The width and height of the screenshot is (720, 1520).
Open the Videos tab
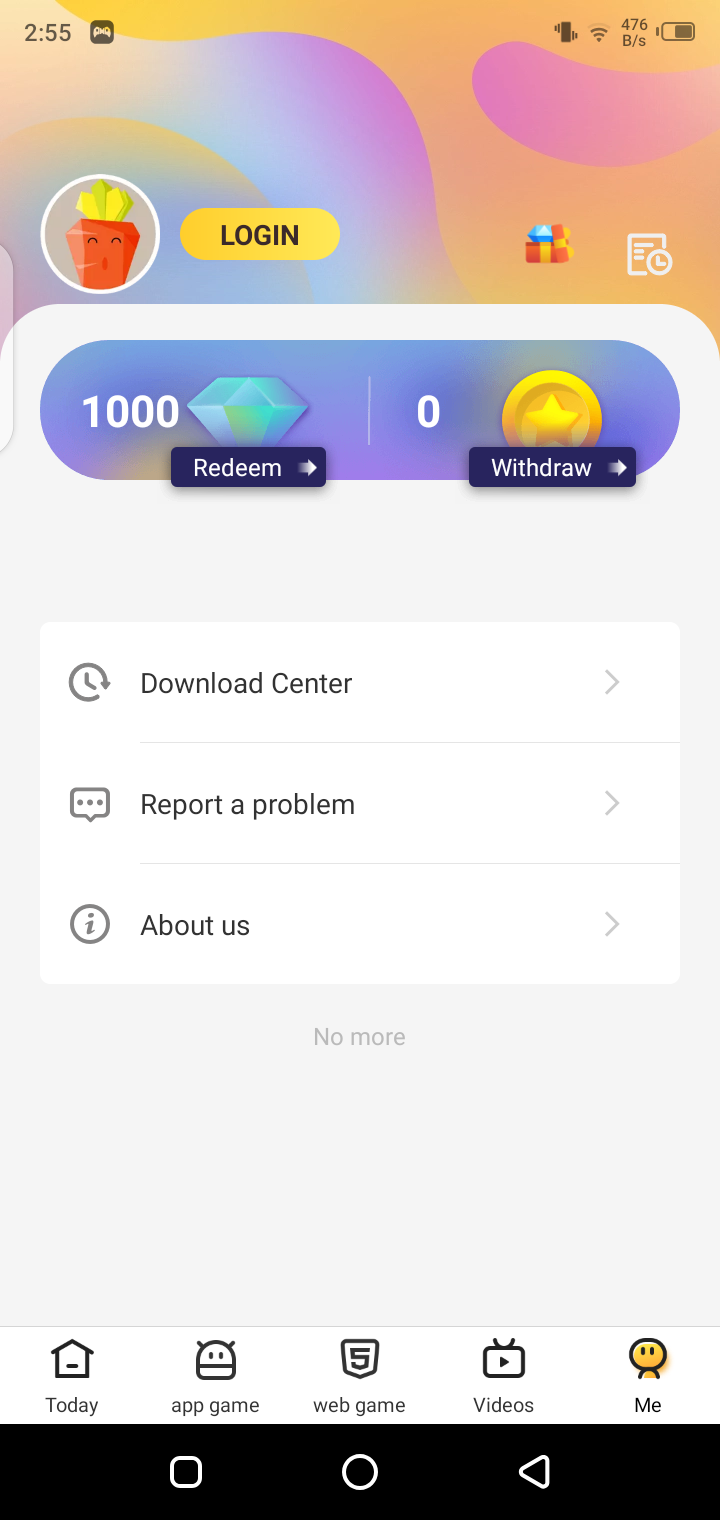point(503,1376)
